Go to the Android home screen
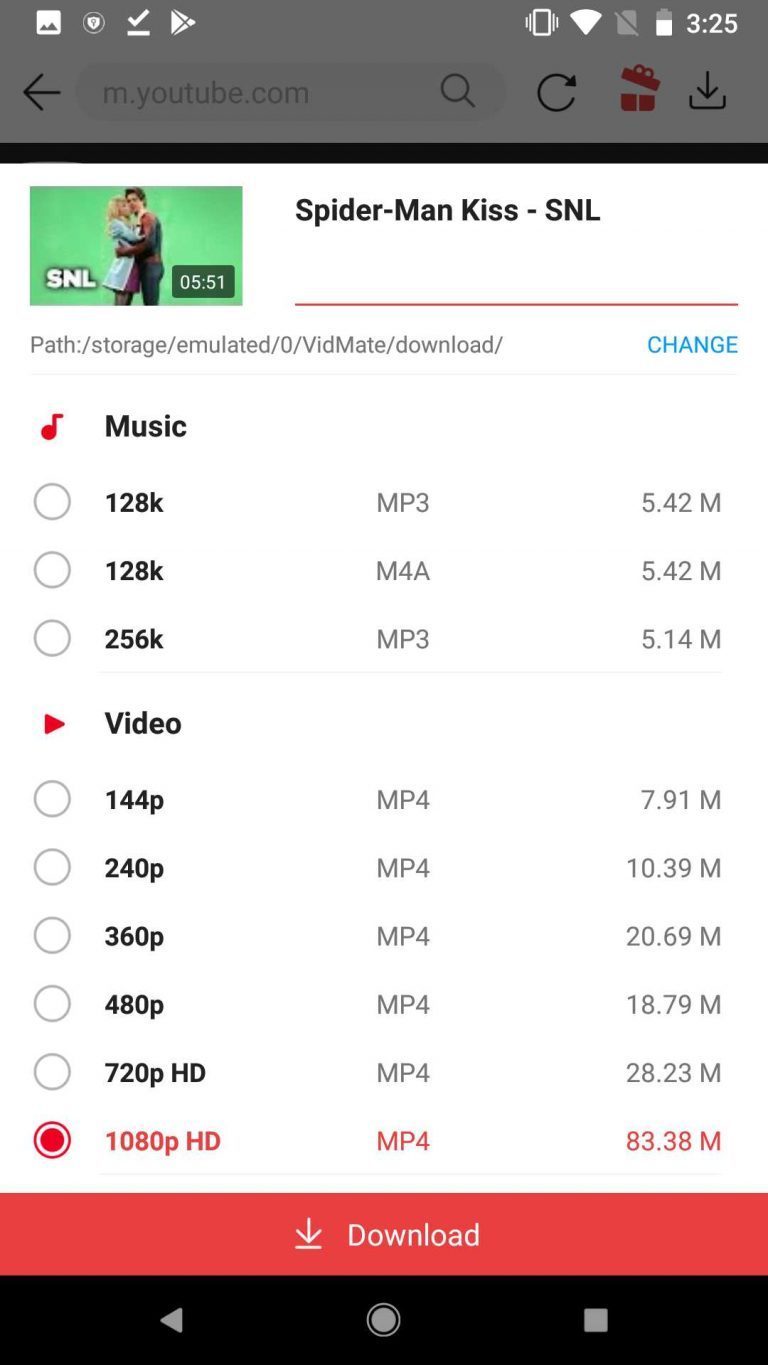 click(383, 1320)
